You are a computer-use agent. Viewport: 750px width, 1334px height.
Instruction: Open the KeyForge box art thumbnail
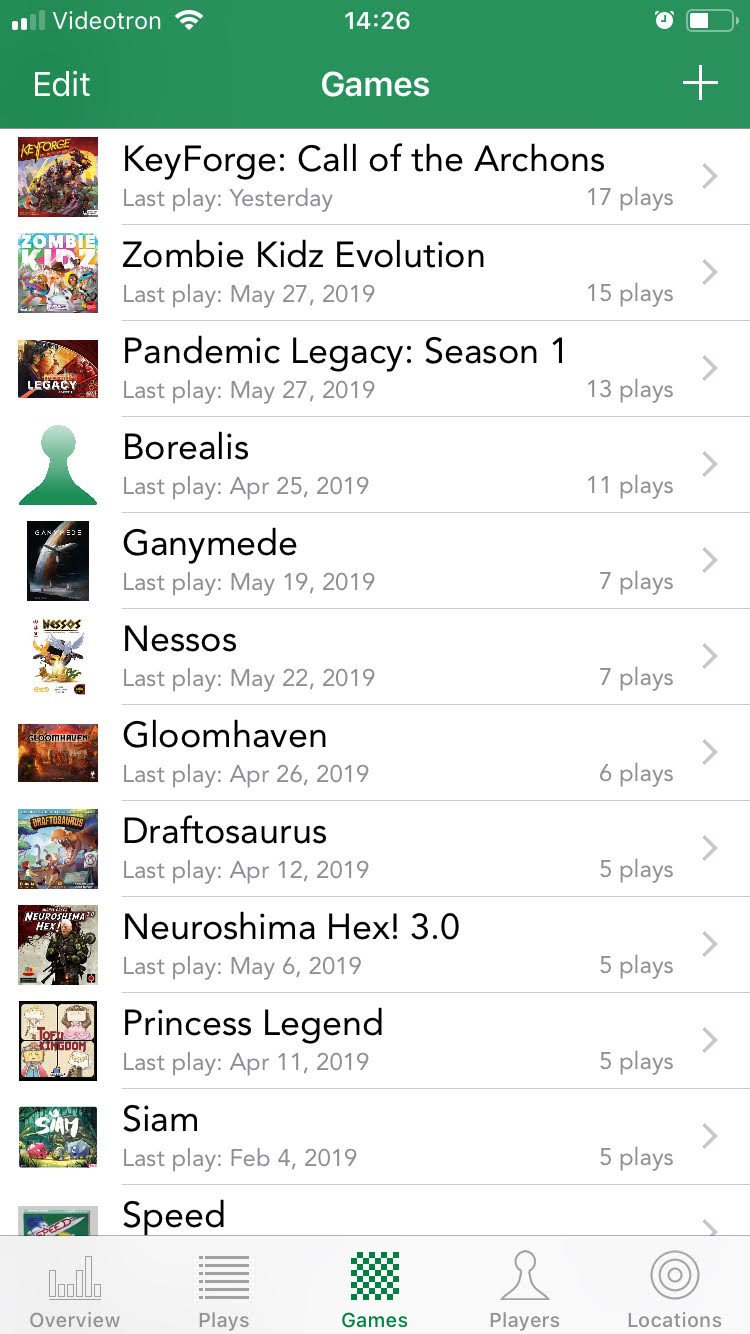pyautogui.click(x=57, y=176)
